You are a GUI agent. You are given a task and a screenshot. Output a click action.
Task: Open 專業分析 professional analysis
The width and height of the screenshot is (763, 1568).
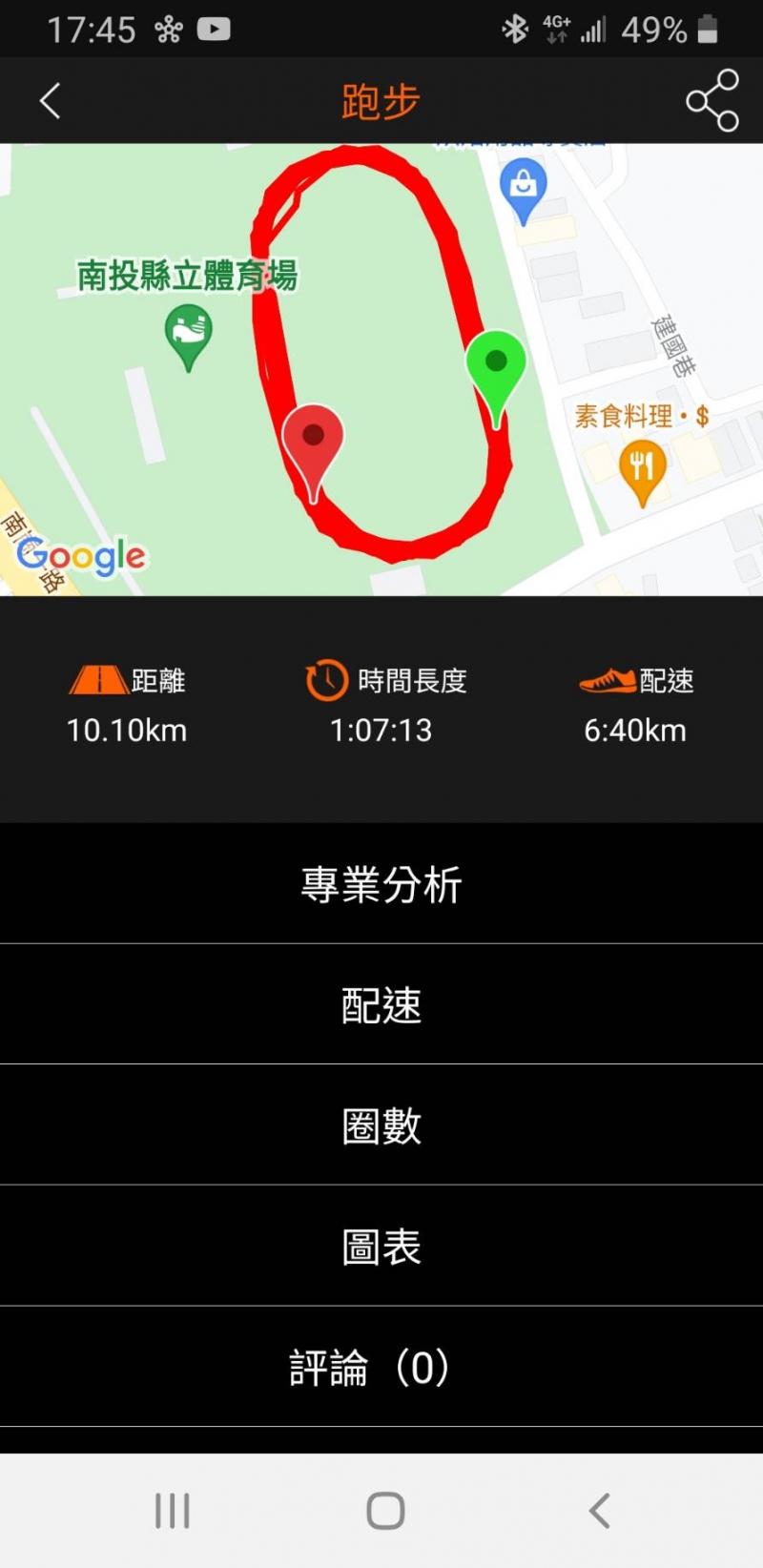click(x=381, y=884)
